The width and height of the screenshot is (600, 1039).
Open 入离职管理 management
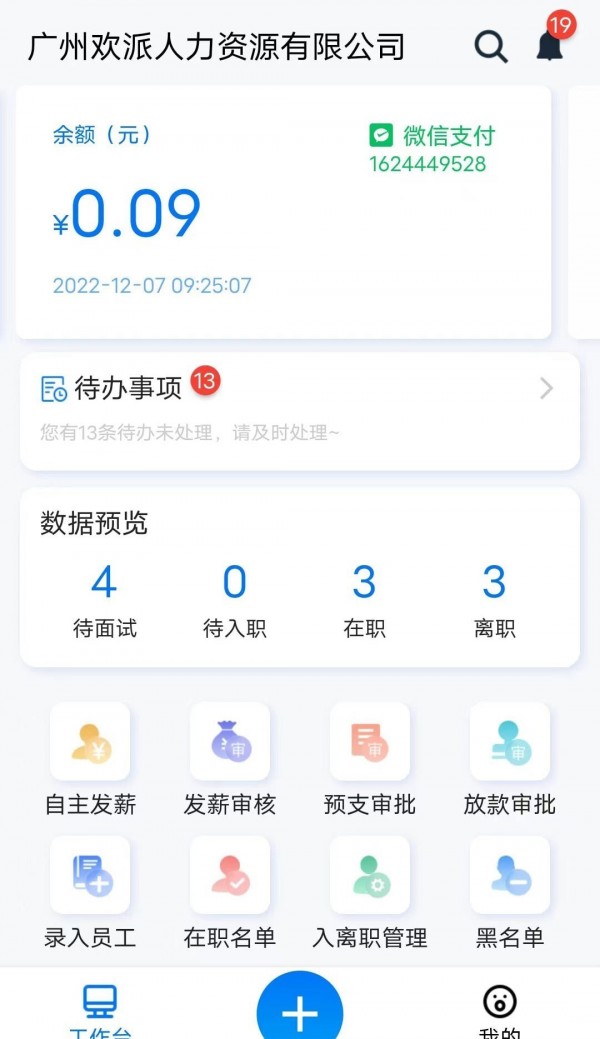[370, 893]
